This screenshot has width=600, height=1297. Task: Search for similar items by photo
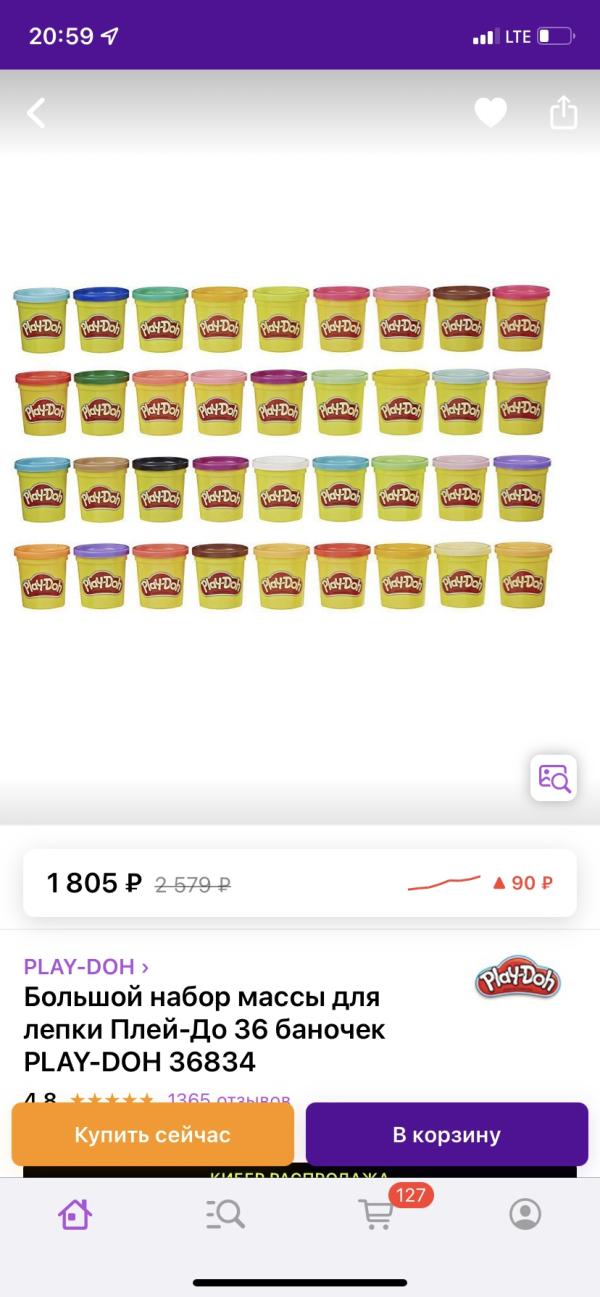pyautogui.click(x=553, y=778)
